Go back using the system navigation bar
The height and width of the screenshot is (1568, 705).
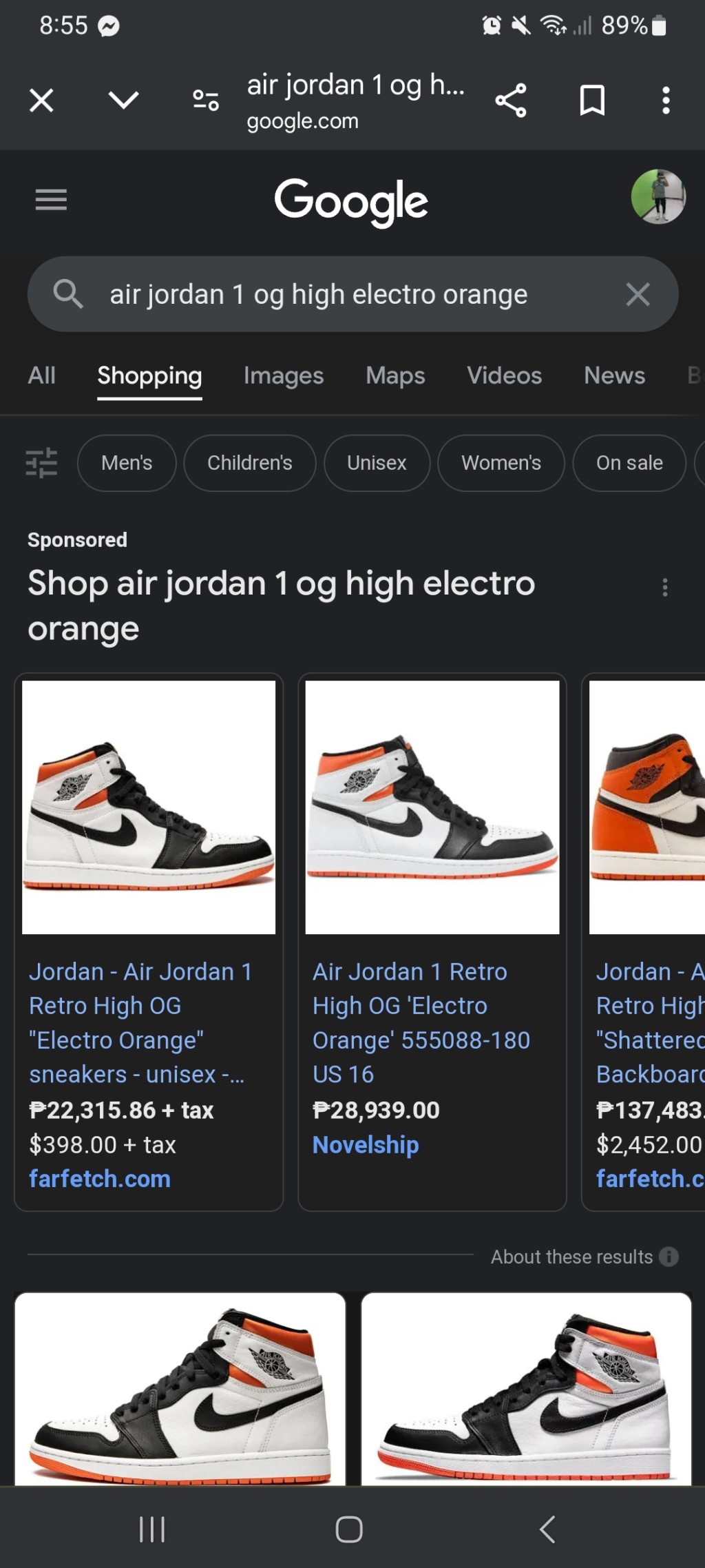547,1529
